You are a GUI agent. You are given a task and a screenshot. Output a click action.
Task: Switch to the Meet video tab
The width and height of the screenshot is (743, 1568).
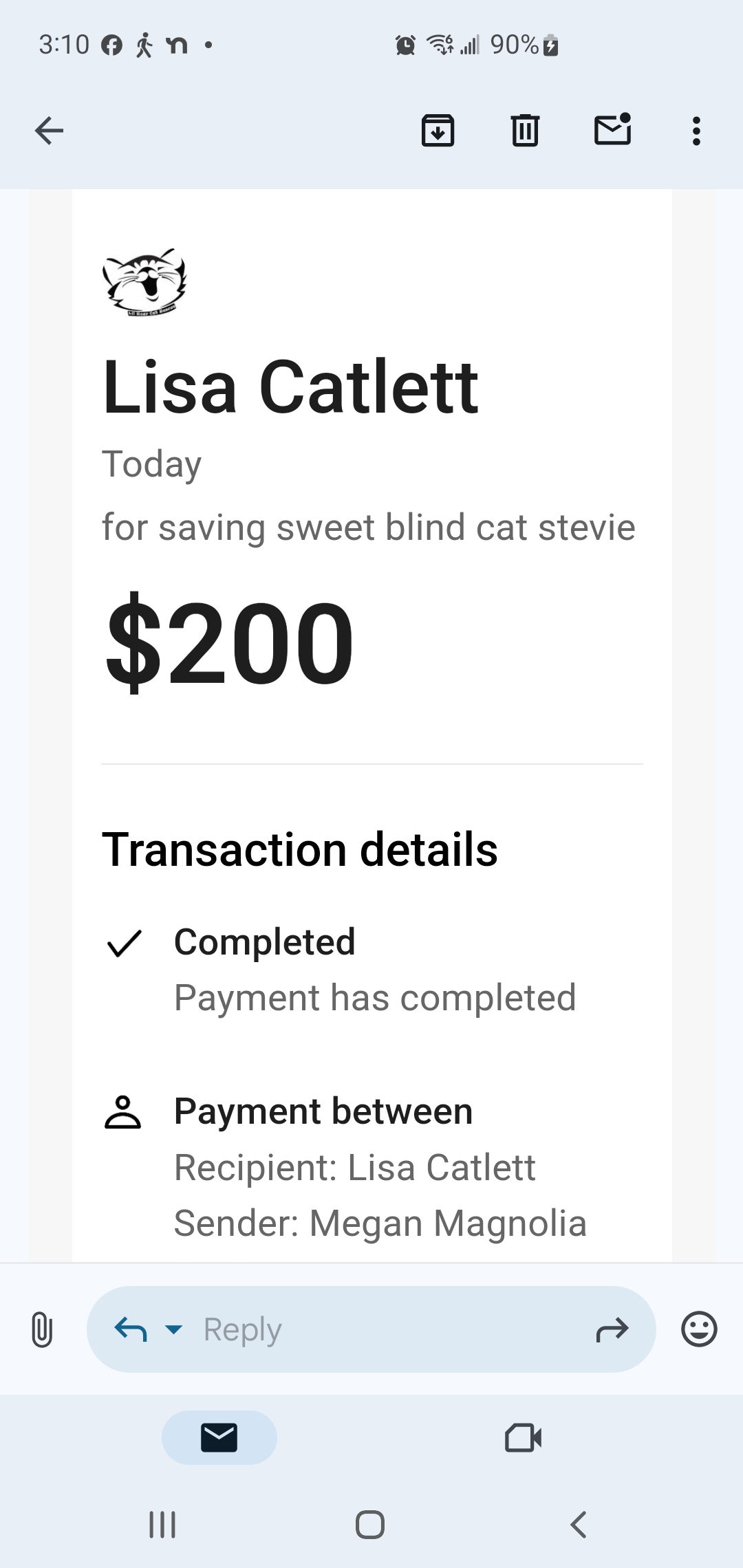coord(524,1437)
